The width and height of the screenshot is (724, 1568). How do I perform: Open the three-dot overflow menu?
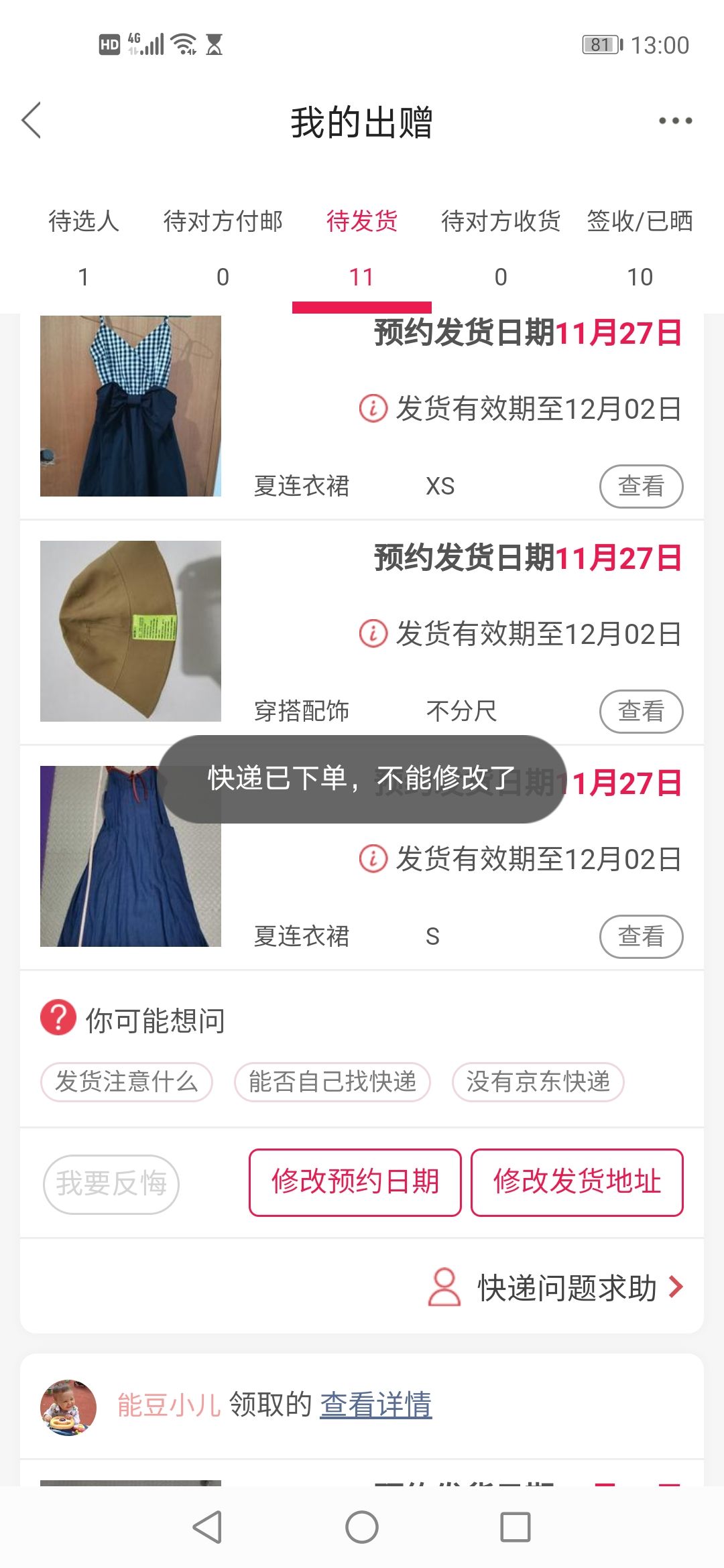tap(675, 121)
